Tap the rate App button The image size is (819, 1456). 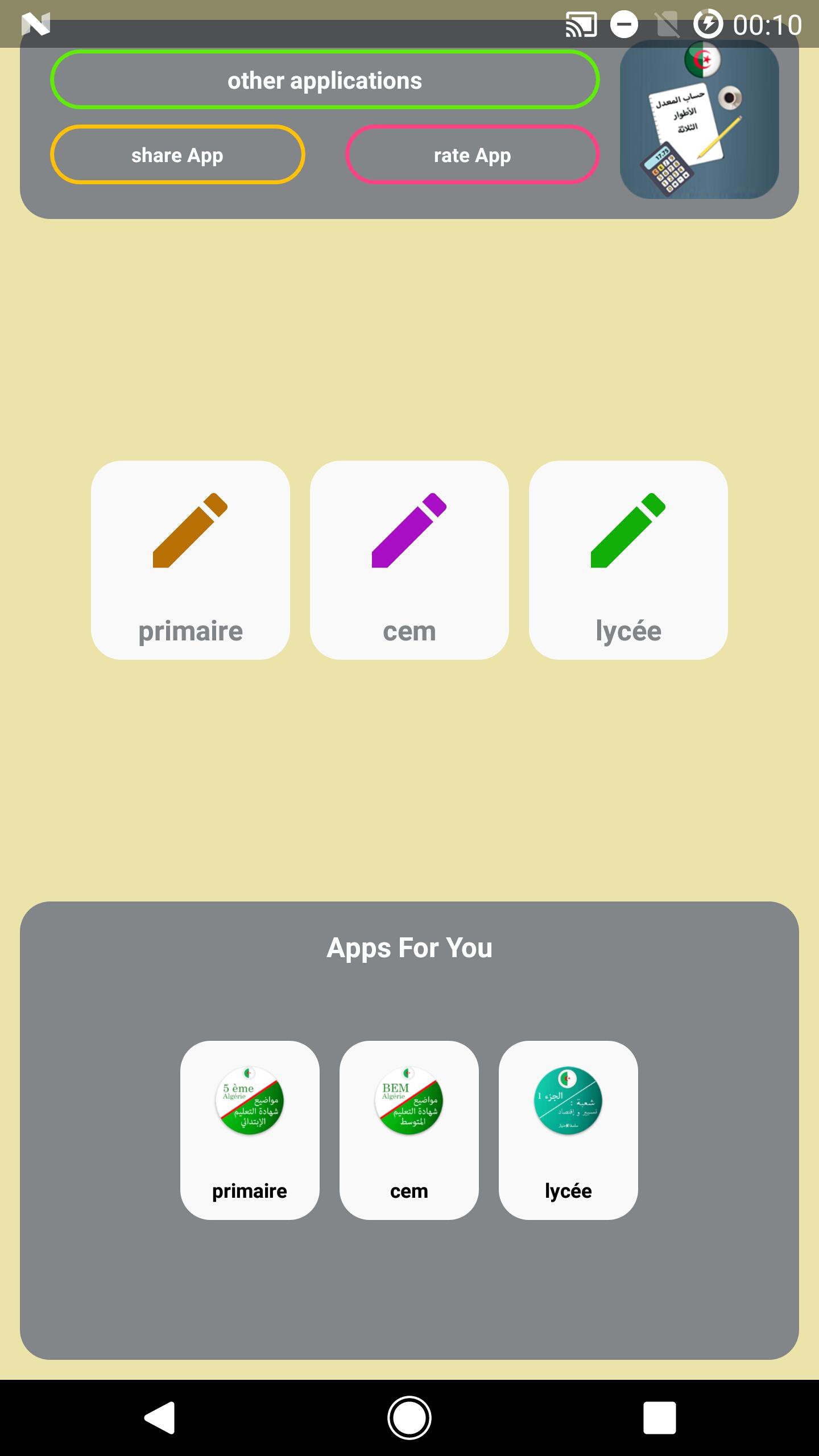(472, 155)
